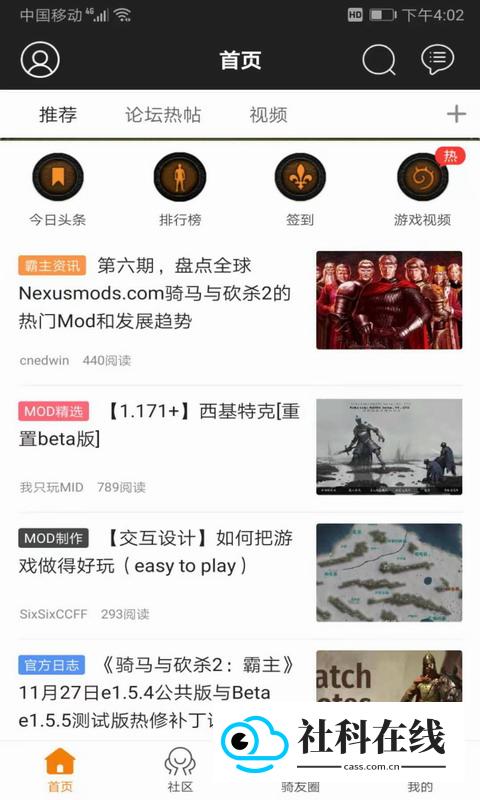Open the messages chat bubble icon
Screen dimensions: 480x800
pos(437,59)
